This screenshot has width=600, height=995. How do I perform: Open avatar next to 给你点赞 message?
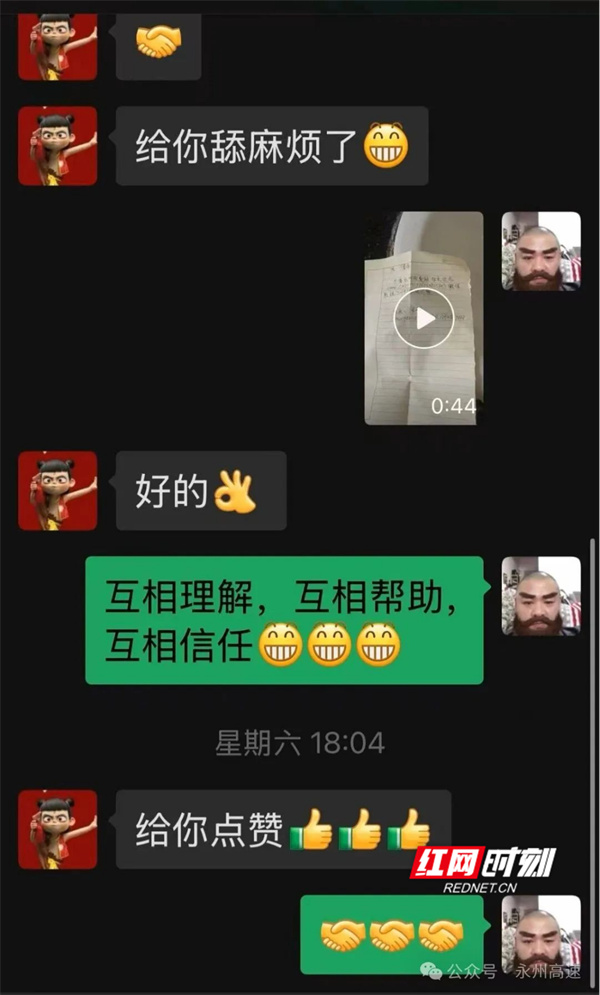pyautogui.click(x=58, y=829)
